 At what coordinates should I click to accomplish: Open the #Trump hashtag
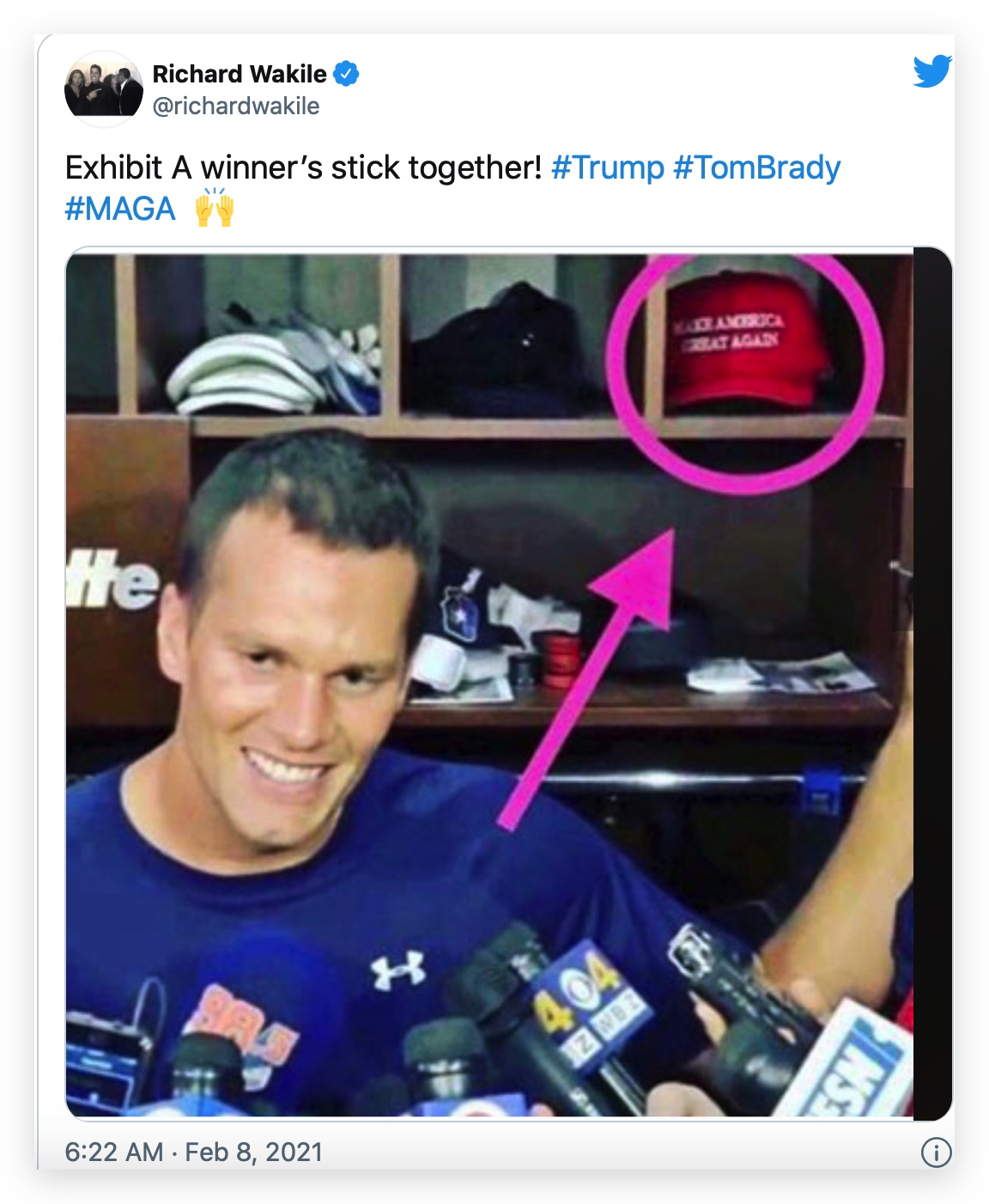[607, 167]
